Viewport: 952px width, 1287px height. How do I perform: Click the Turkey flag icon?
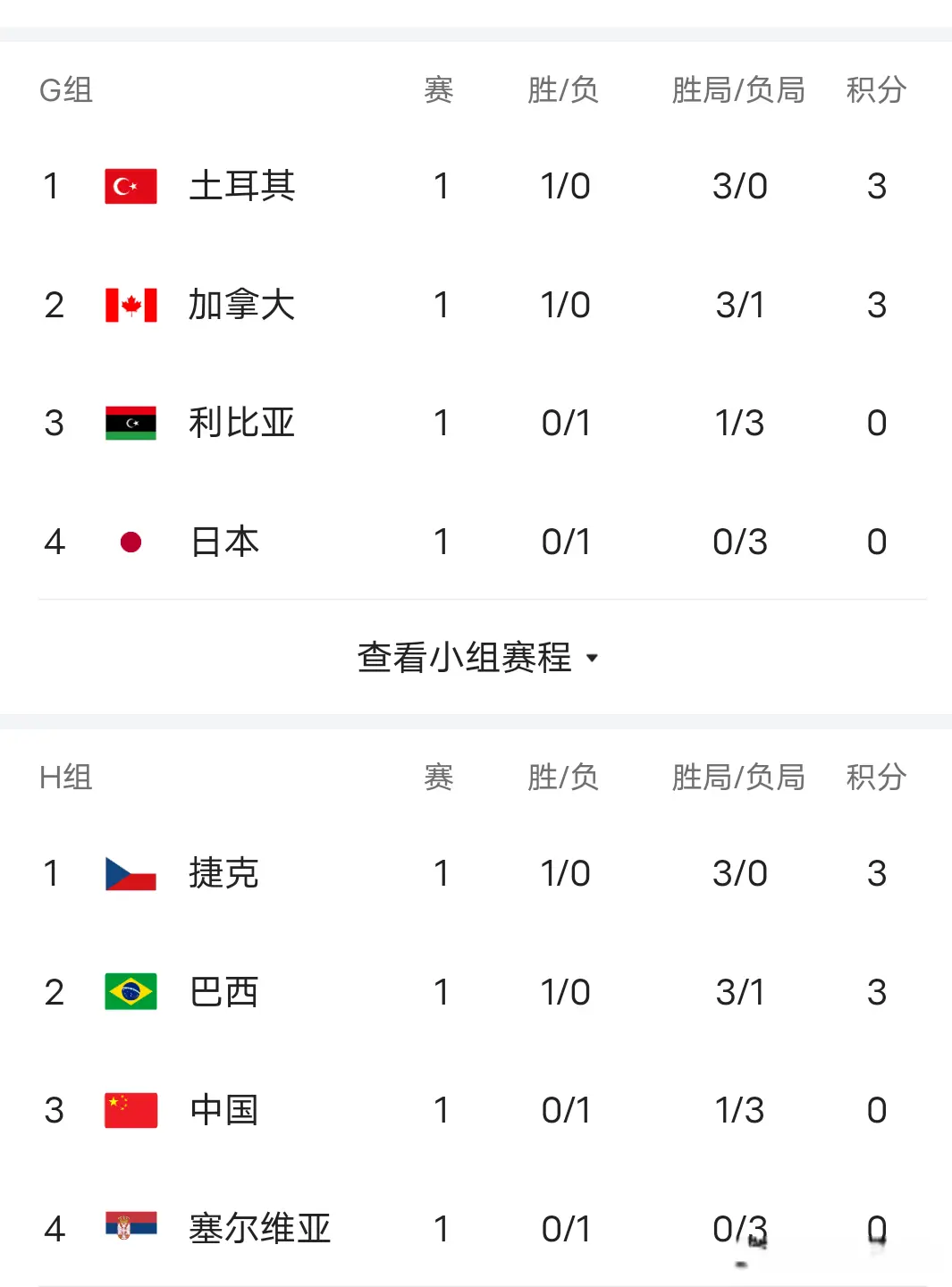130,186
